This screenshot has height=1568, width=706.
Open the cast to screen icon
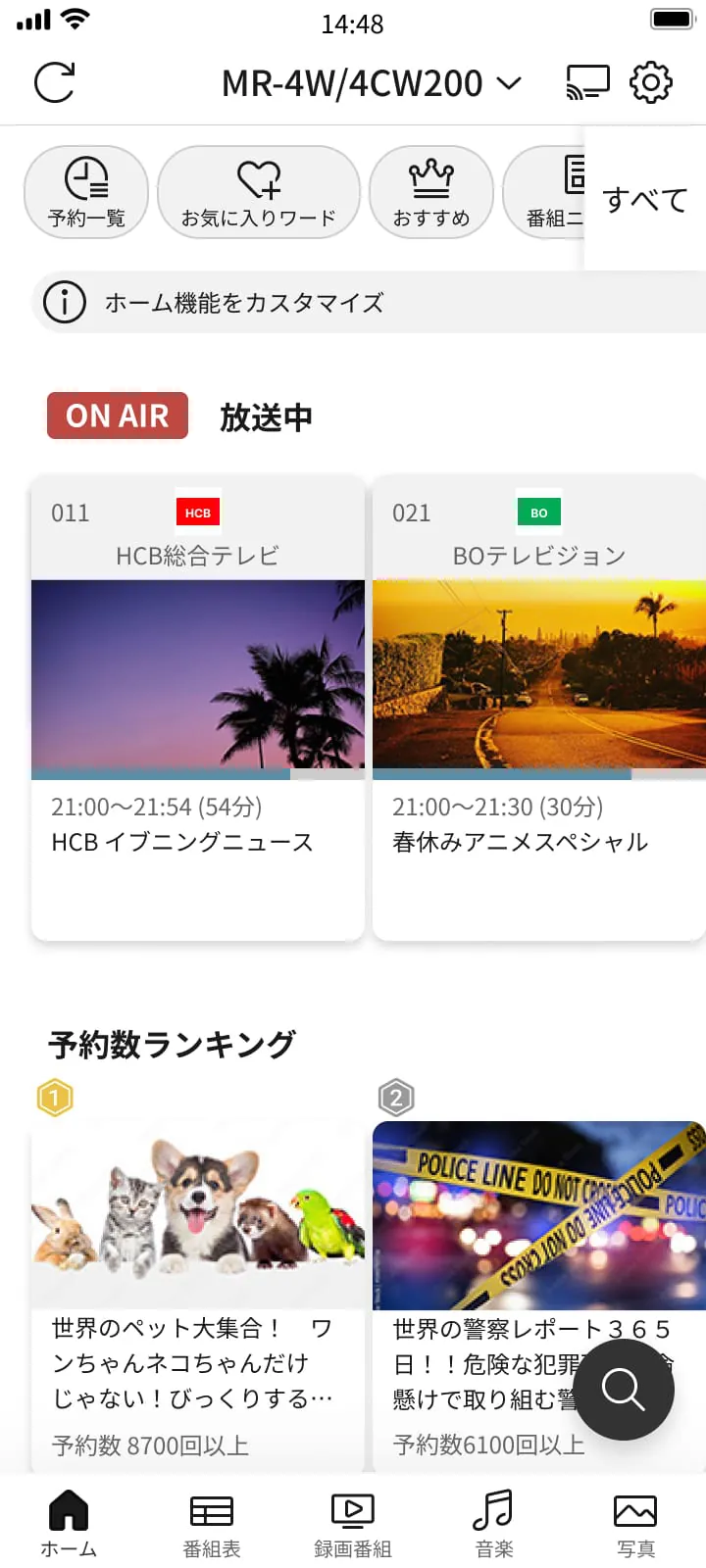[587, 83]
